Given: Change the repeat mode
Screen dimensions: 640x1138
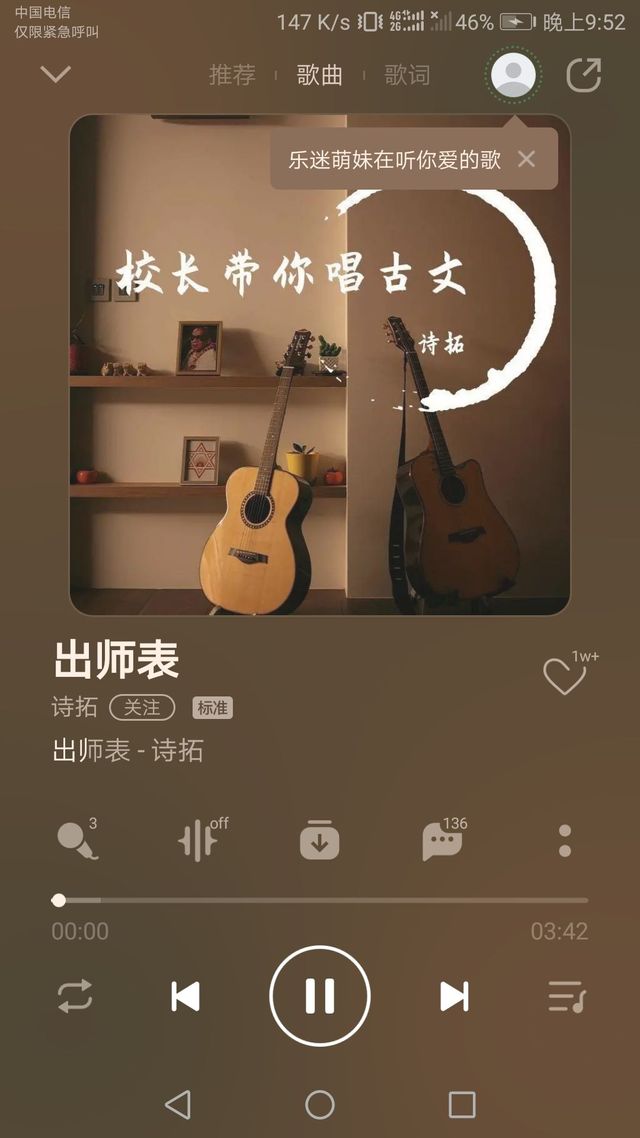Looking at the screenshot, I should [75, 996].
